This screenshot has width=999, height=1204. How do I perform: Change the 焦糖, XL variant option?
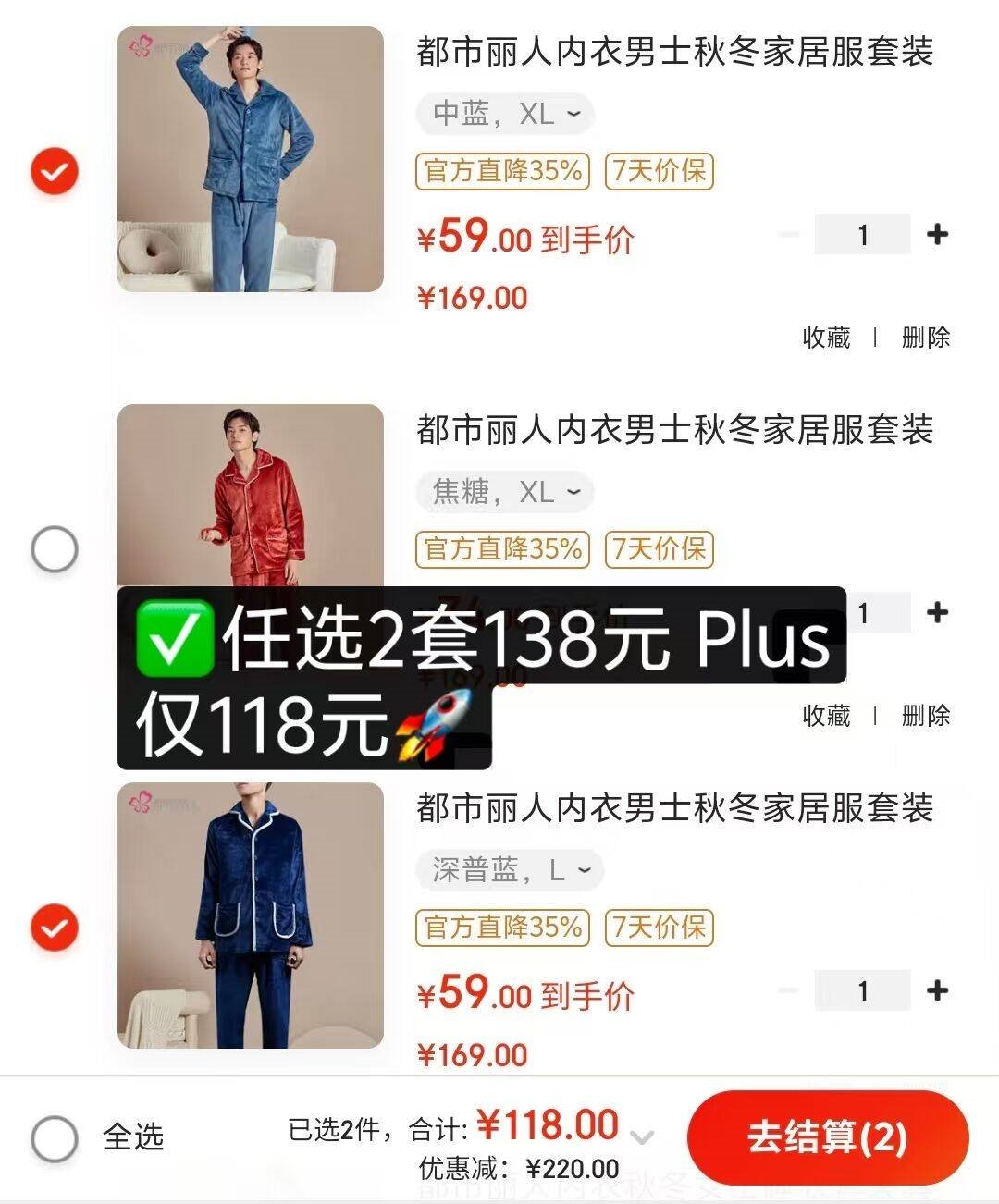coord(506,492)
